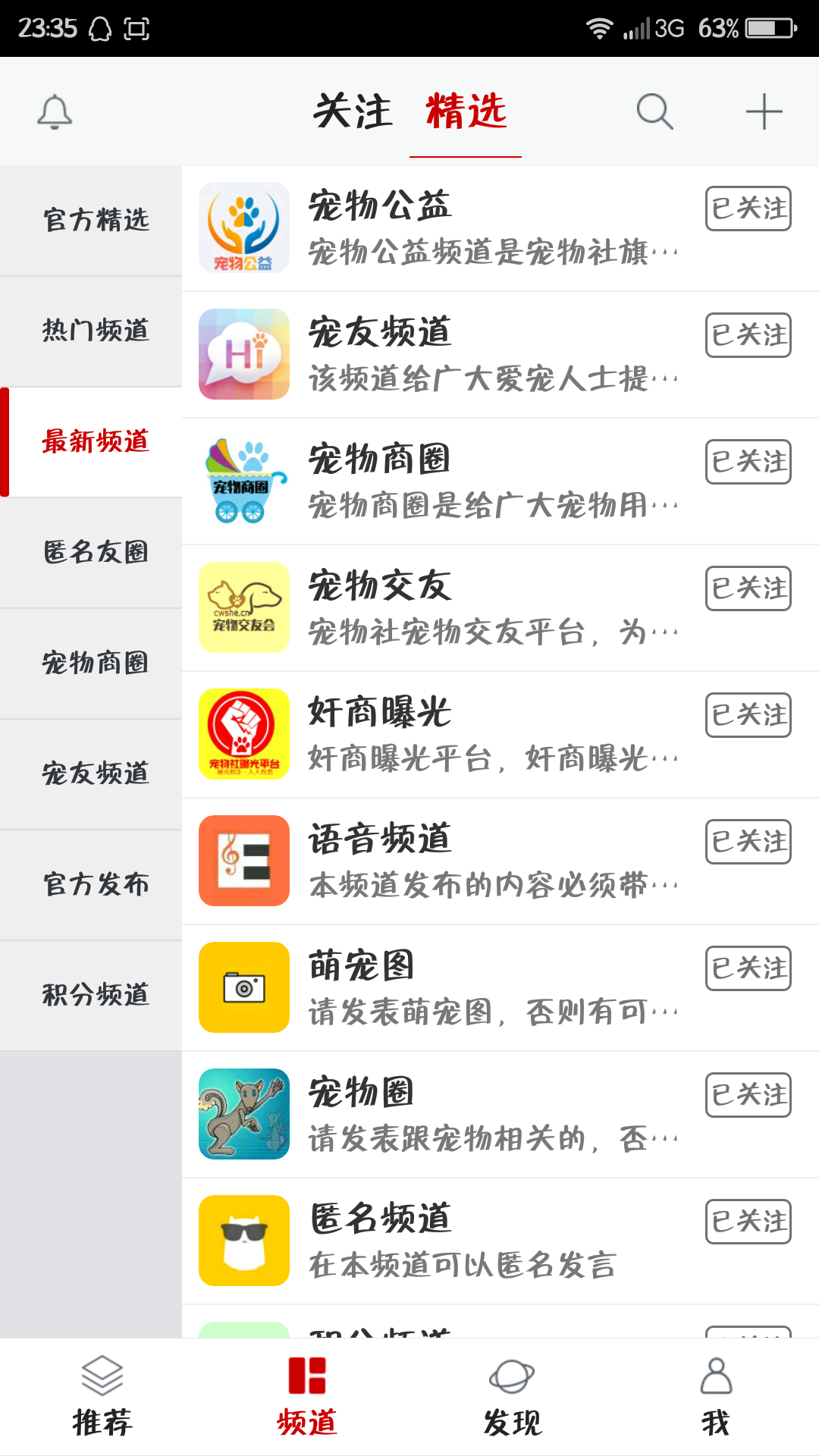The height and width of the screenshot is (1456, 819).
Task: Tap 已关注 next to 匿名频道
Action: pyautogui.click(x=748, y=1222)
